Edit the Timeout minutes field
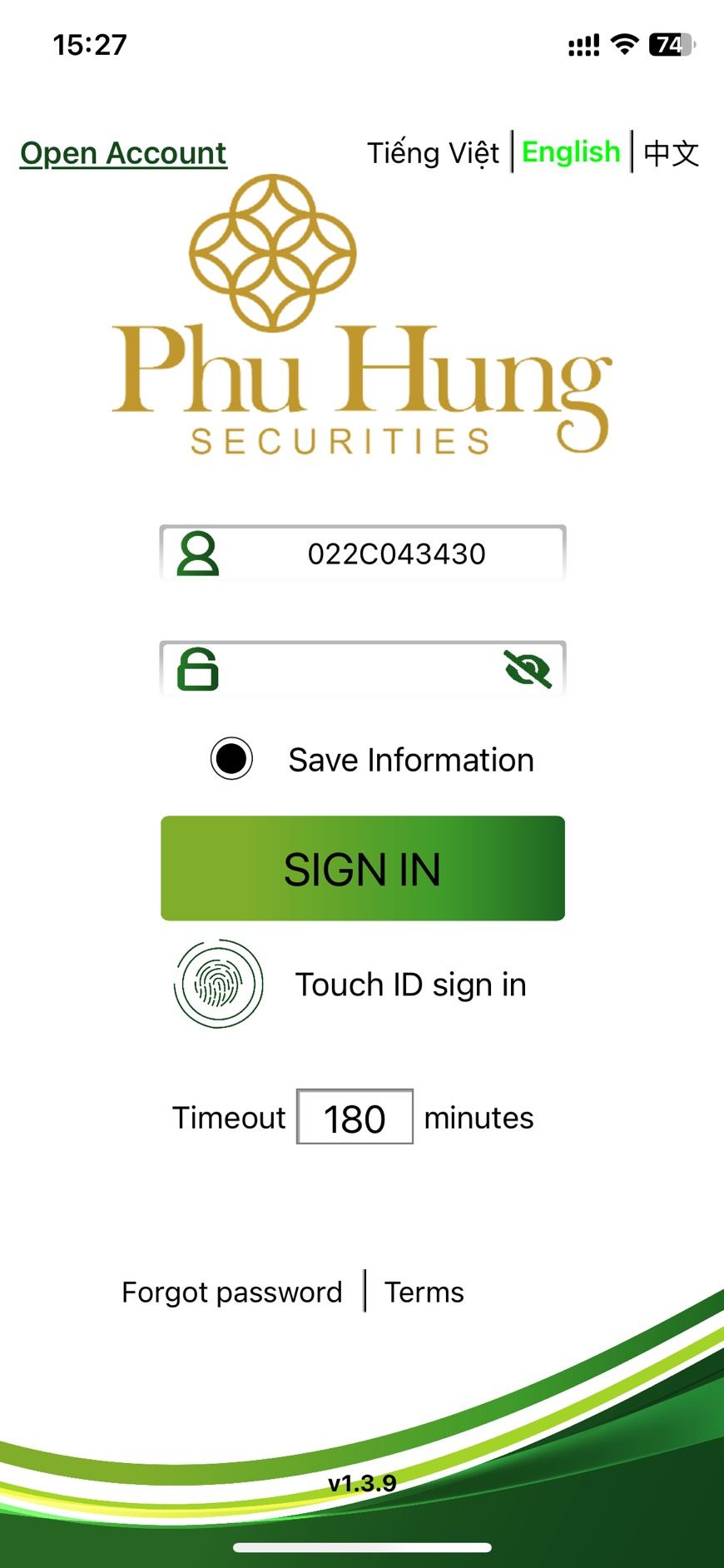 [355, 1117]
